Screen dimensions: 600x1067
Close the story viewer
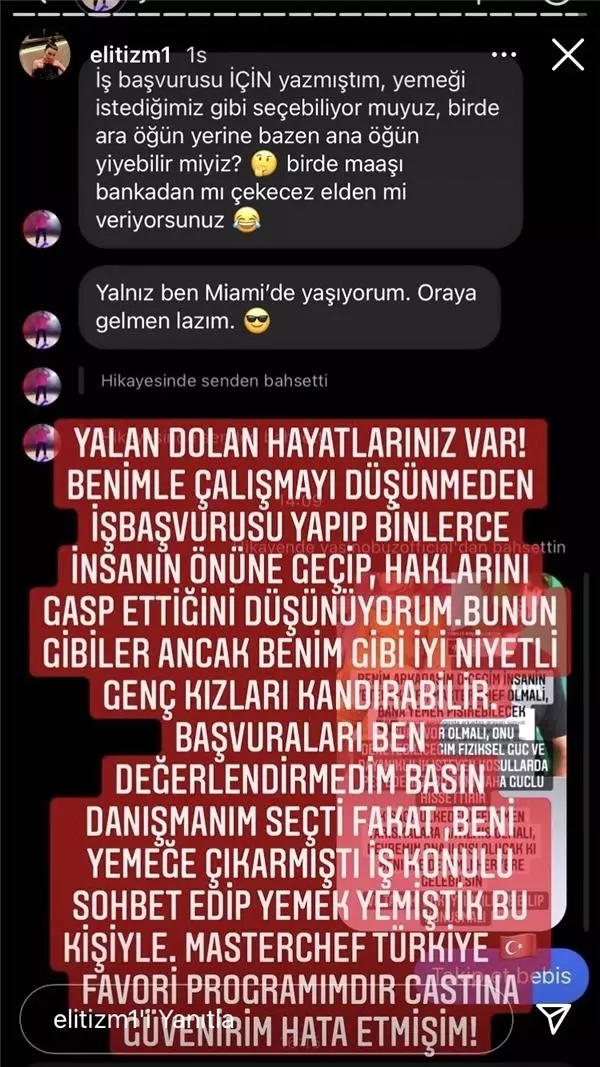(567, 55)
